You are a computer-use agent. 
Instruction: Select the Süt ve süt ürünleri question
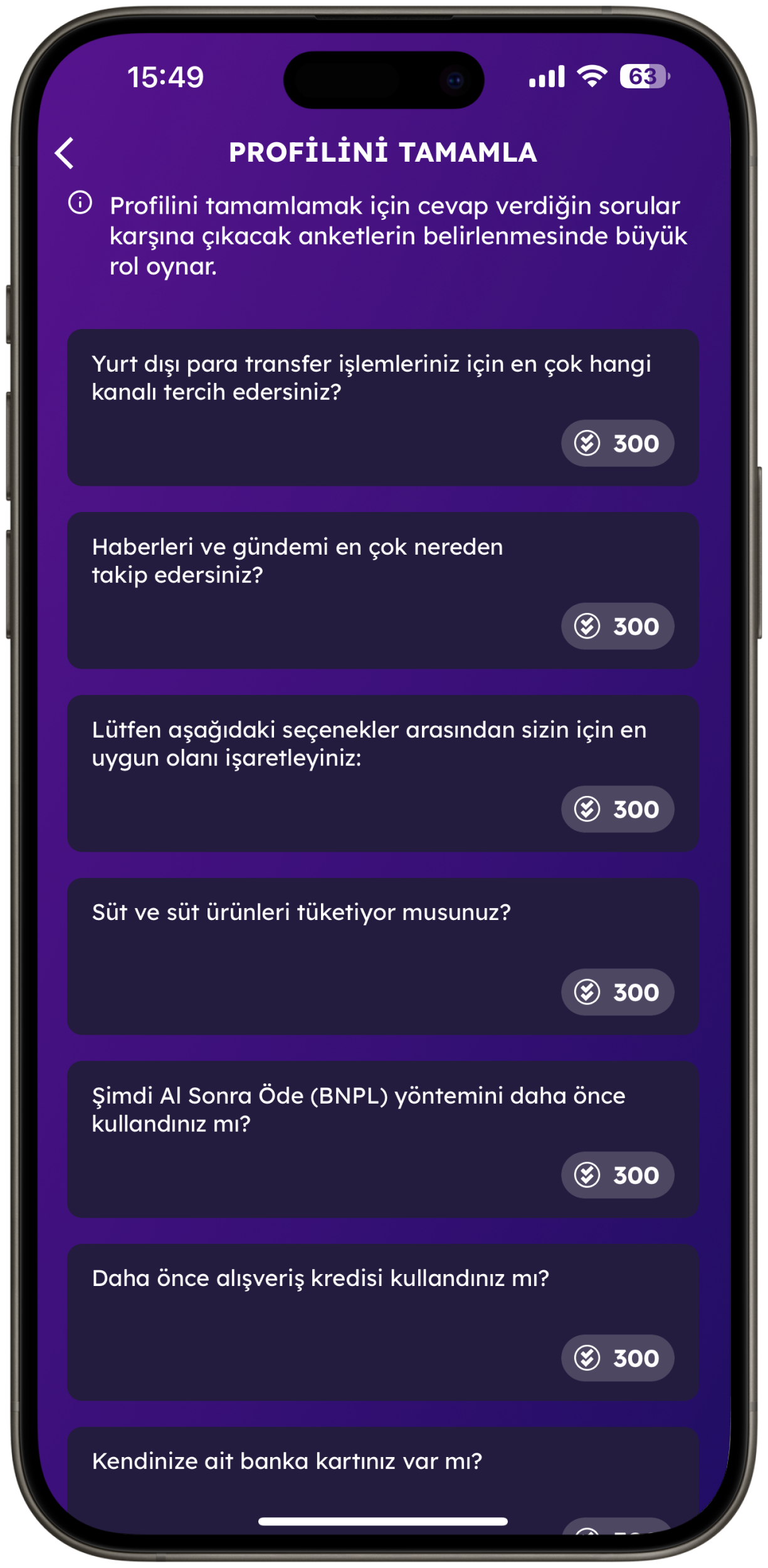click(382, 956)
